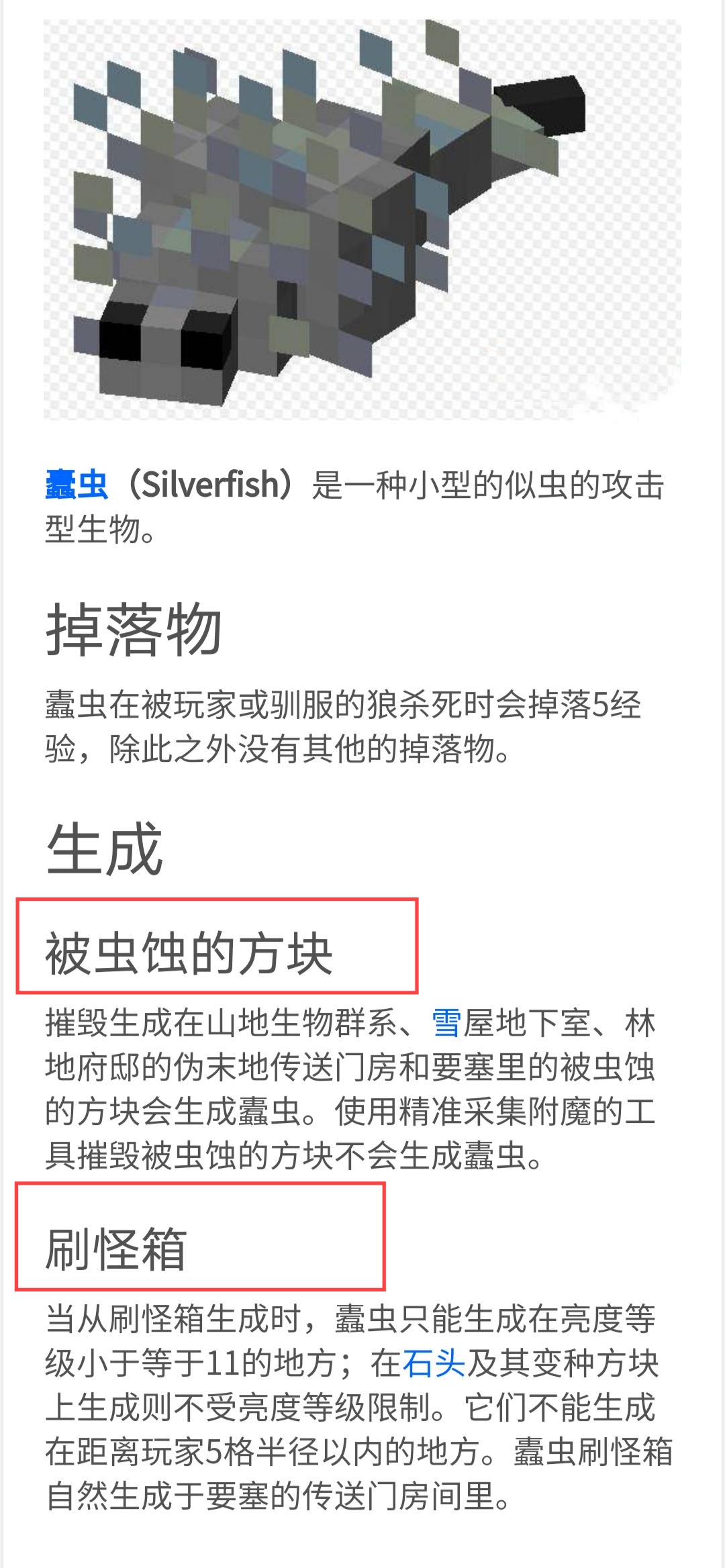
Task: View the Silverfish image
Action: tap(362, 221)
